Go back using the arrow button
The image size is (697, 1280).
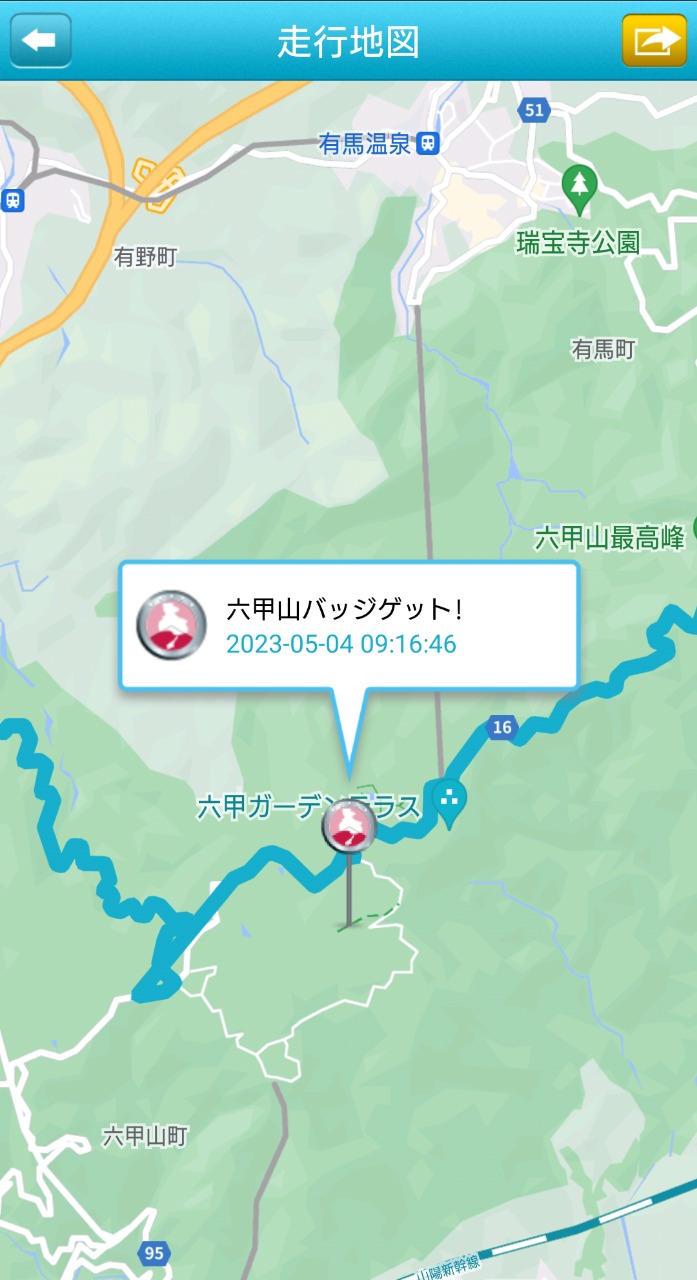click(x=41, y=40)
